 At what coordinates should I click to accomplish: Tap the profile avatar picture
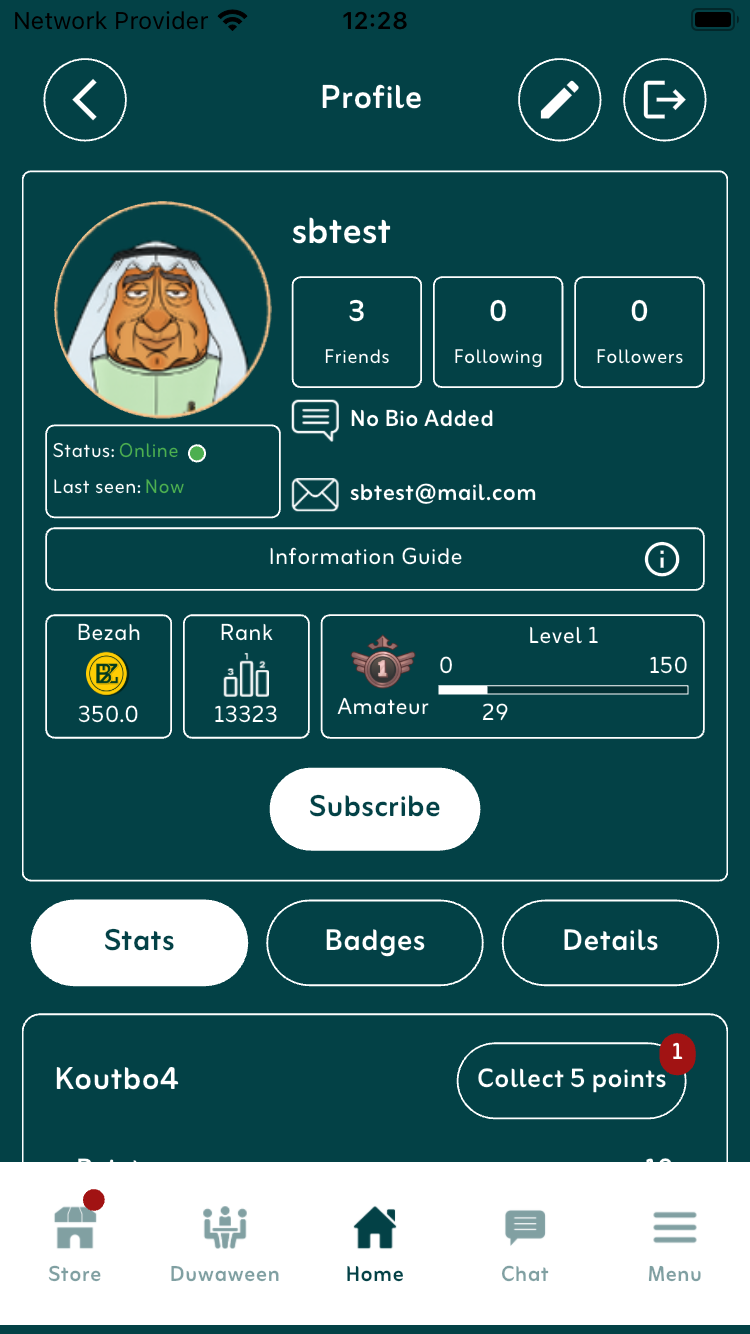pos(162,310)
